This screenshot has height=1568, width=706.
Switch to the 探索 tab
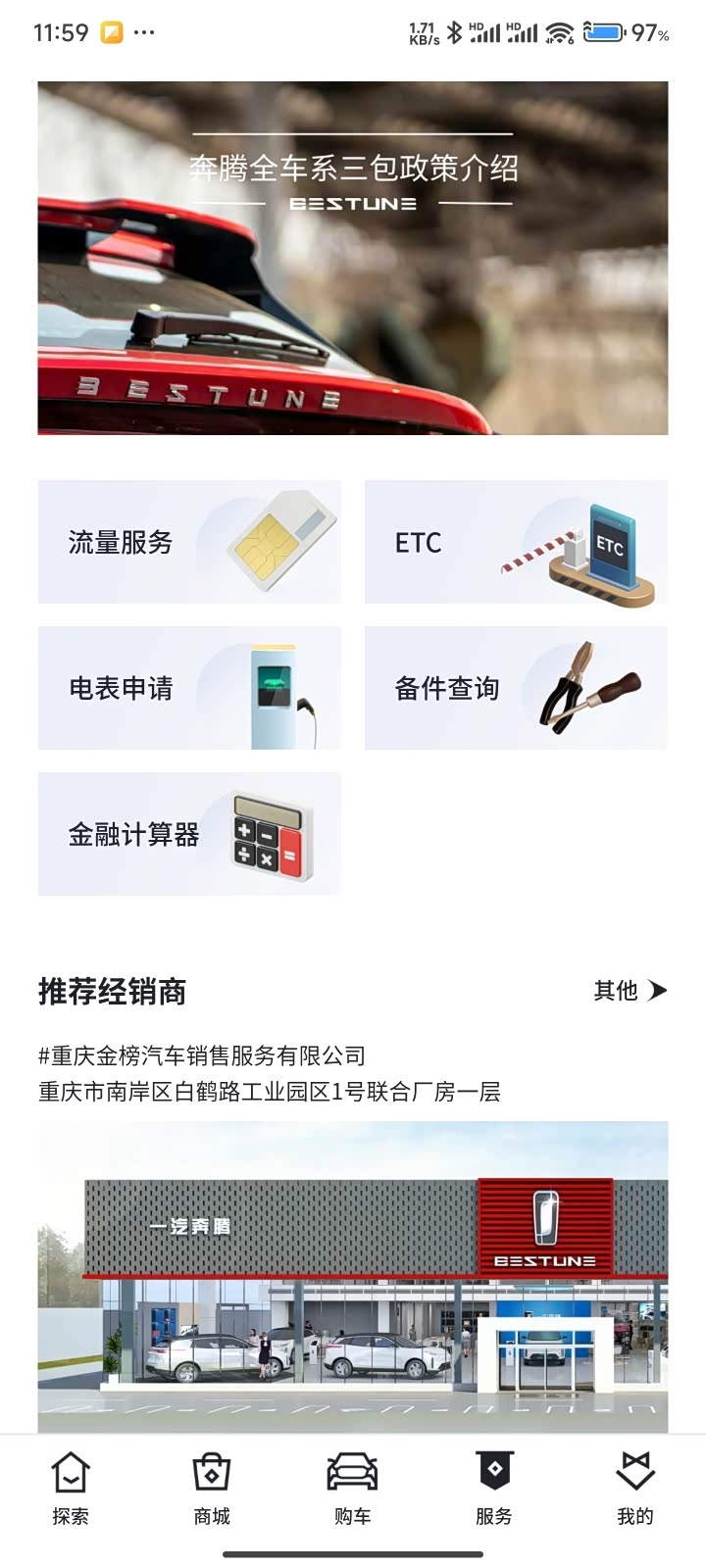point(71,1488)
